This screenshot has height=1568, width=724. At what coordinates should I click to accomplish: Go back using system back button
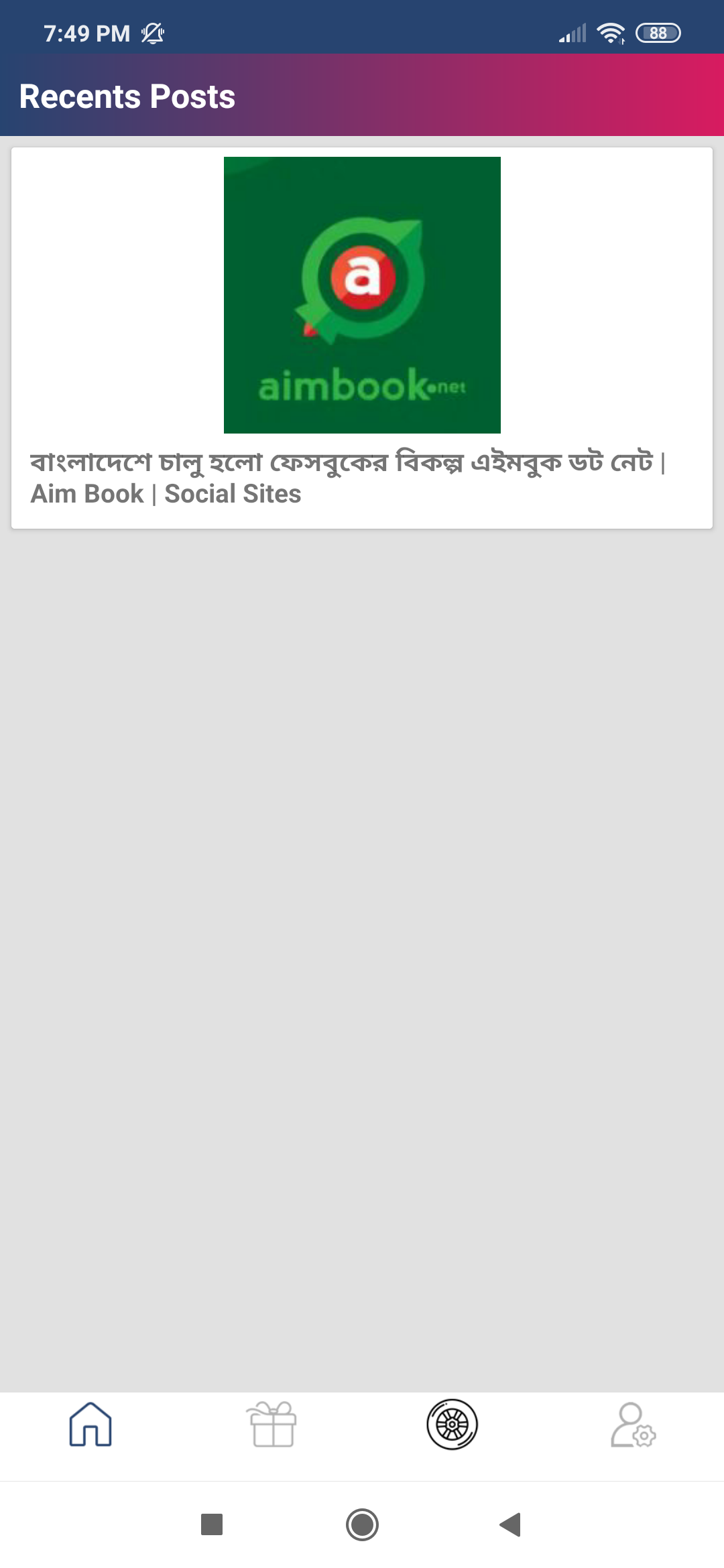511,1524
